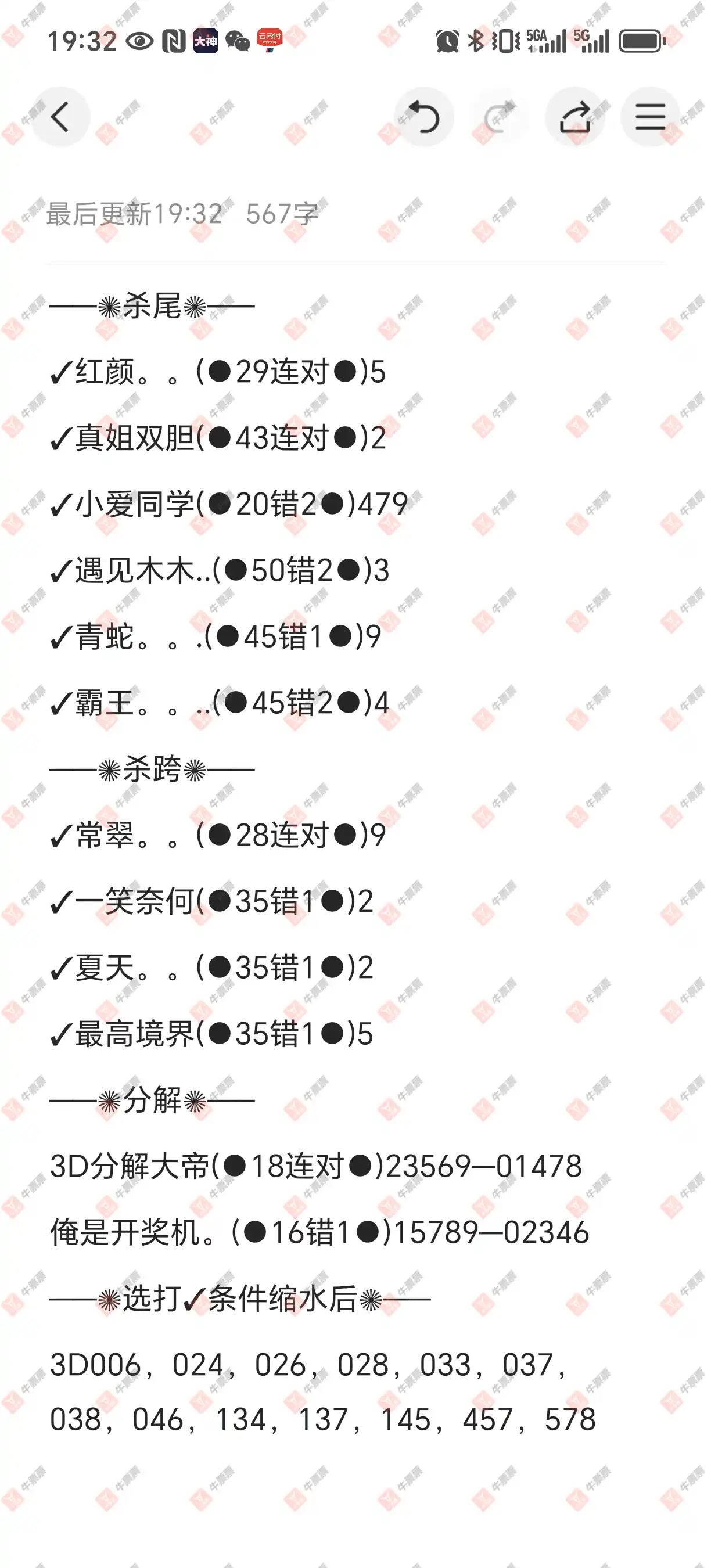
Task: Undo the last edit
Action: tap(424, 117)
